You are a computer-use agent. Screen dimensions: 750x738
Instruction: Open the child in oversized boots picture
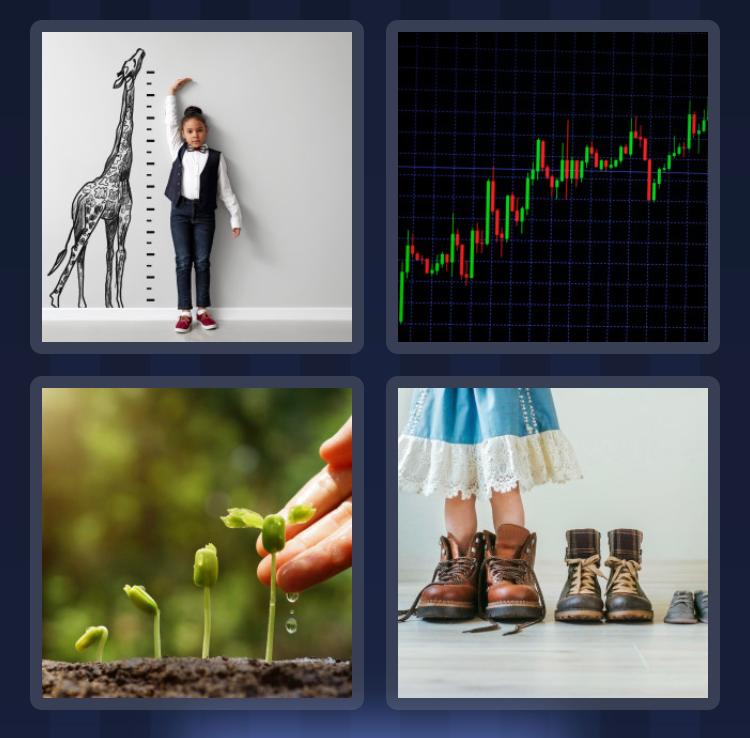click(x=552, y=542)
